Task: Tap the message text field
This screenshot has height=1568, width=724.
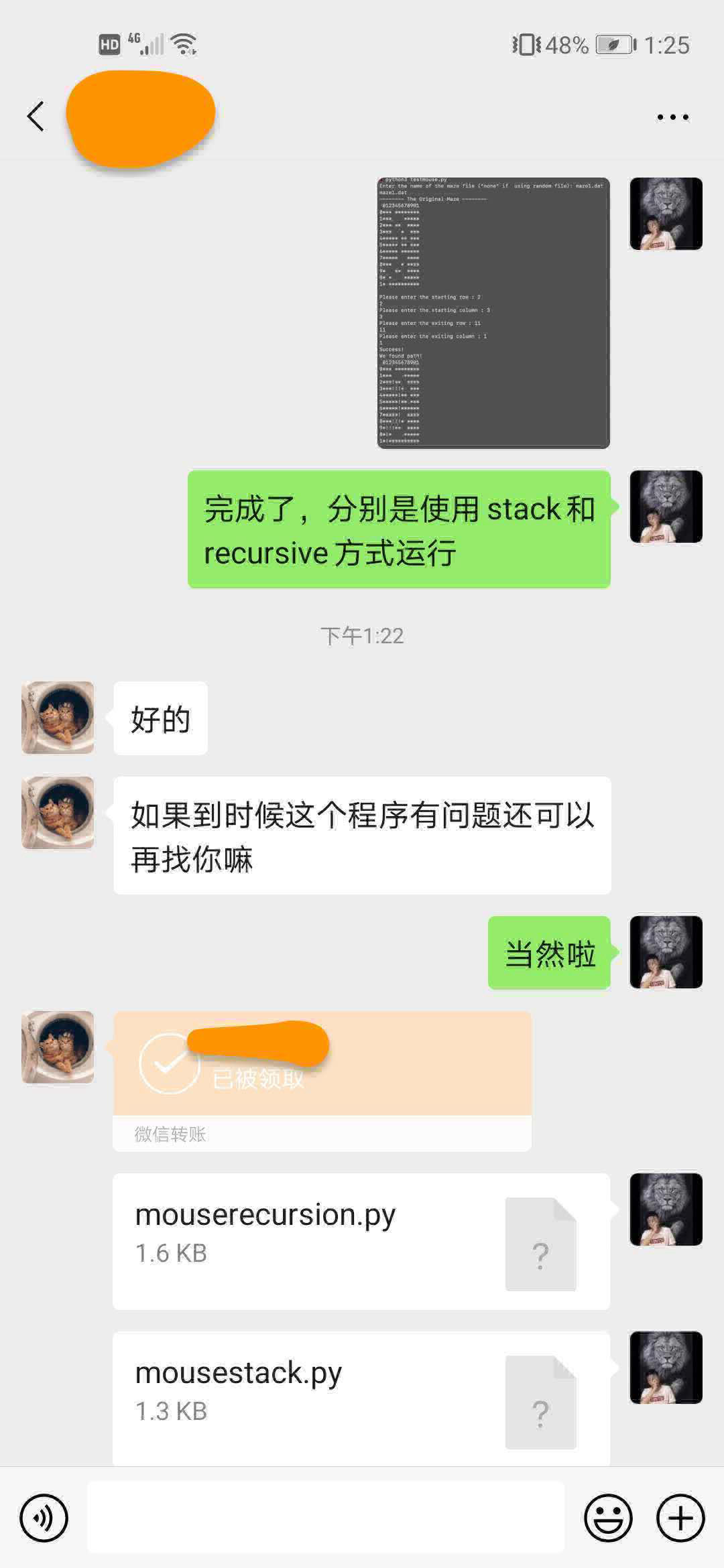Action: tap(326, 1518)
